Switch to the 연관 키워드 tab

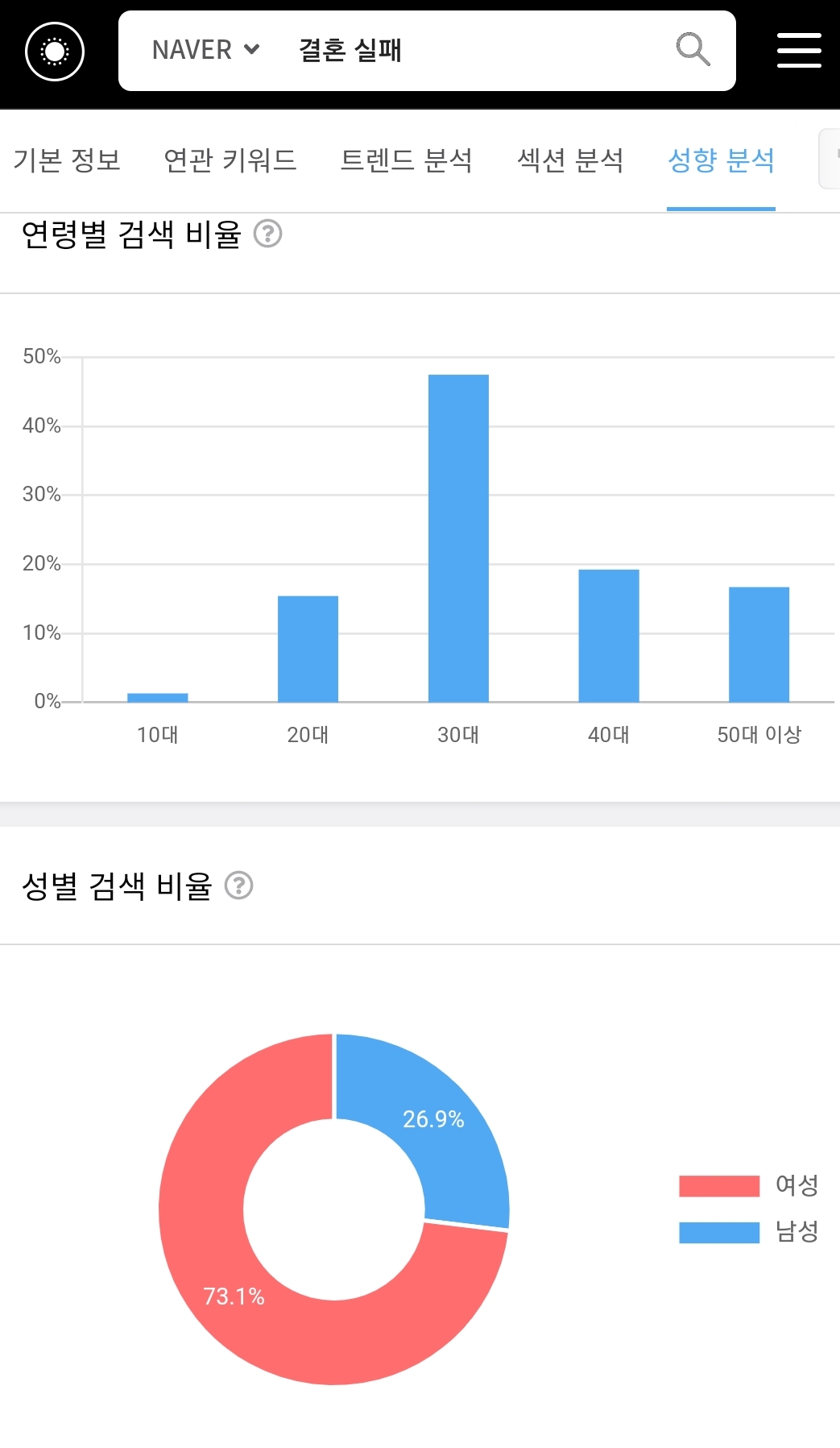tap(230, 160)
